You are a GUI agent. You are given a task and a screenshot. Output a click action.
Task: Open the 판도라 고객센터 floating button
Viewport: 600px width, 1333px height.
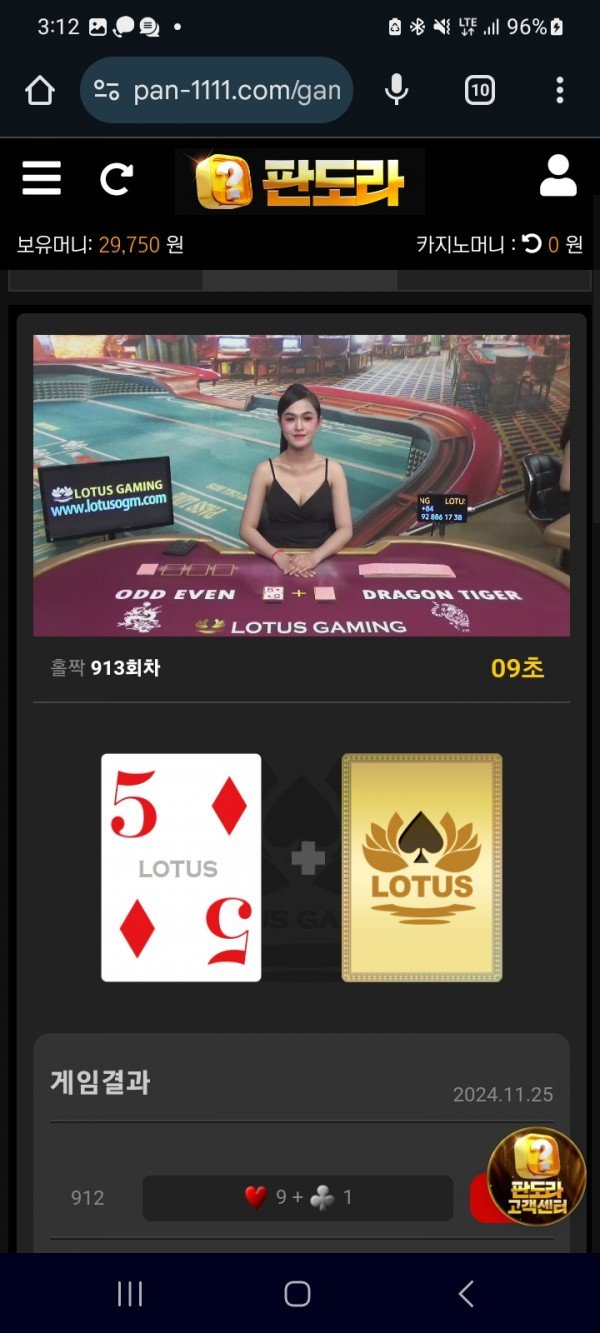click(x=536, y=1176)
